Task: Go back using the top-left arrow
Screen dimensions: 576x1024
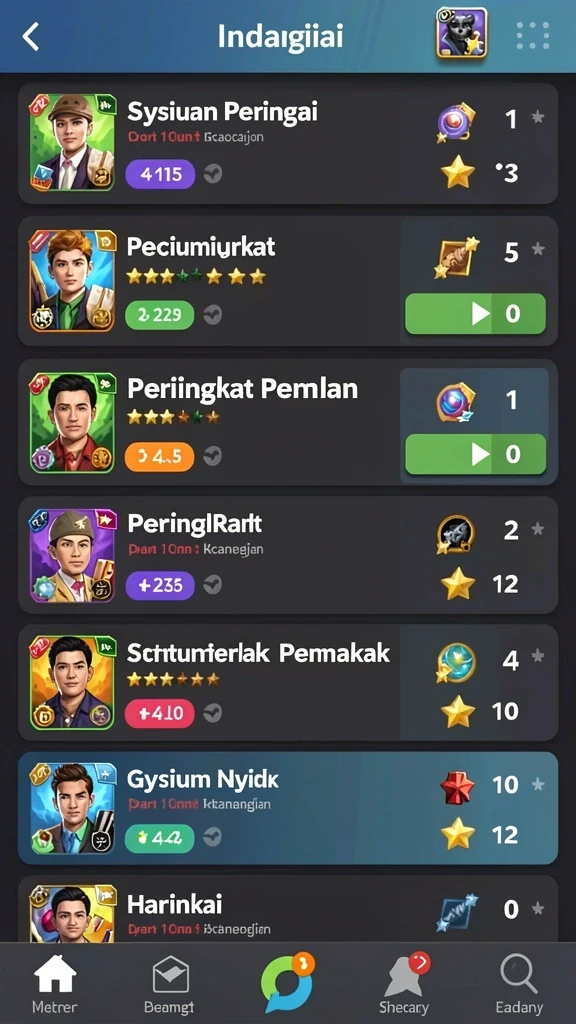Action: 31,37
